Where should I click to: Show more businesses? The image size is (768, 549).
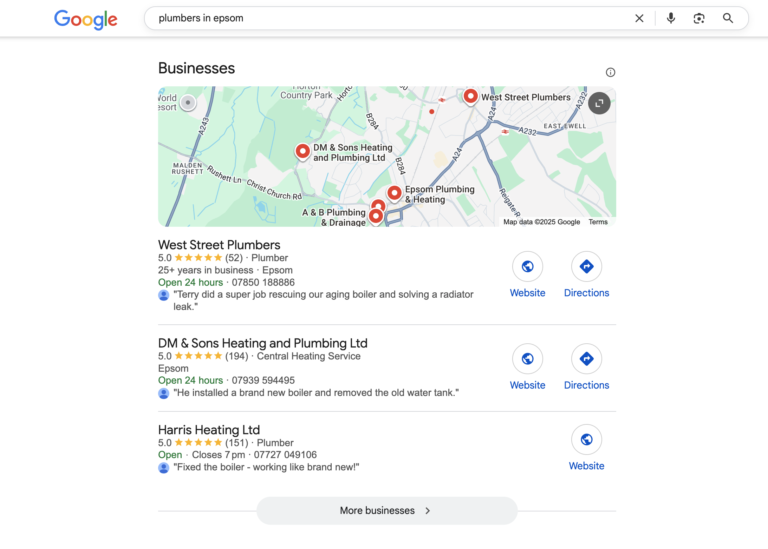coord(386,510)
